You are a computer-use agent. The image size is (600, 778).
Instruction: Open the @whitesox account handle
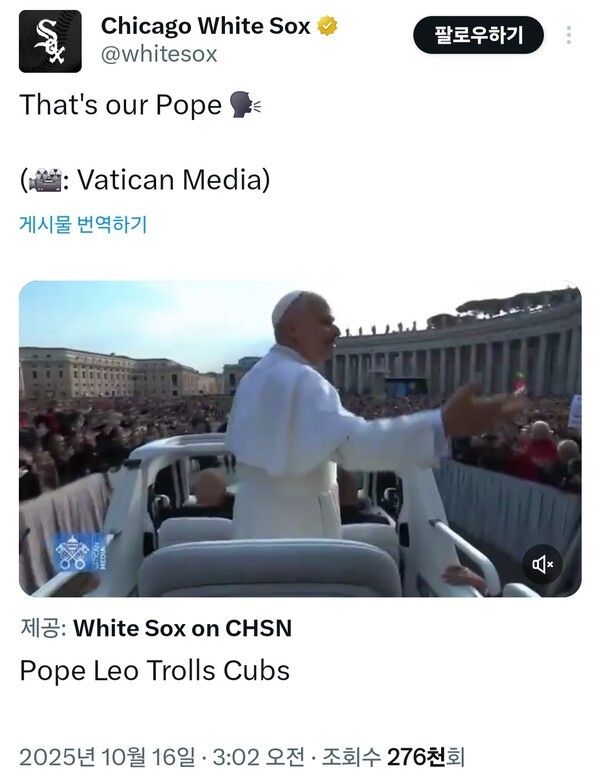point(158,55)
